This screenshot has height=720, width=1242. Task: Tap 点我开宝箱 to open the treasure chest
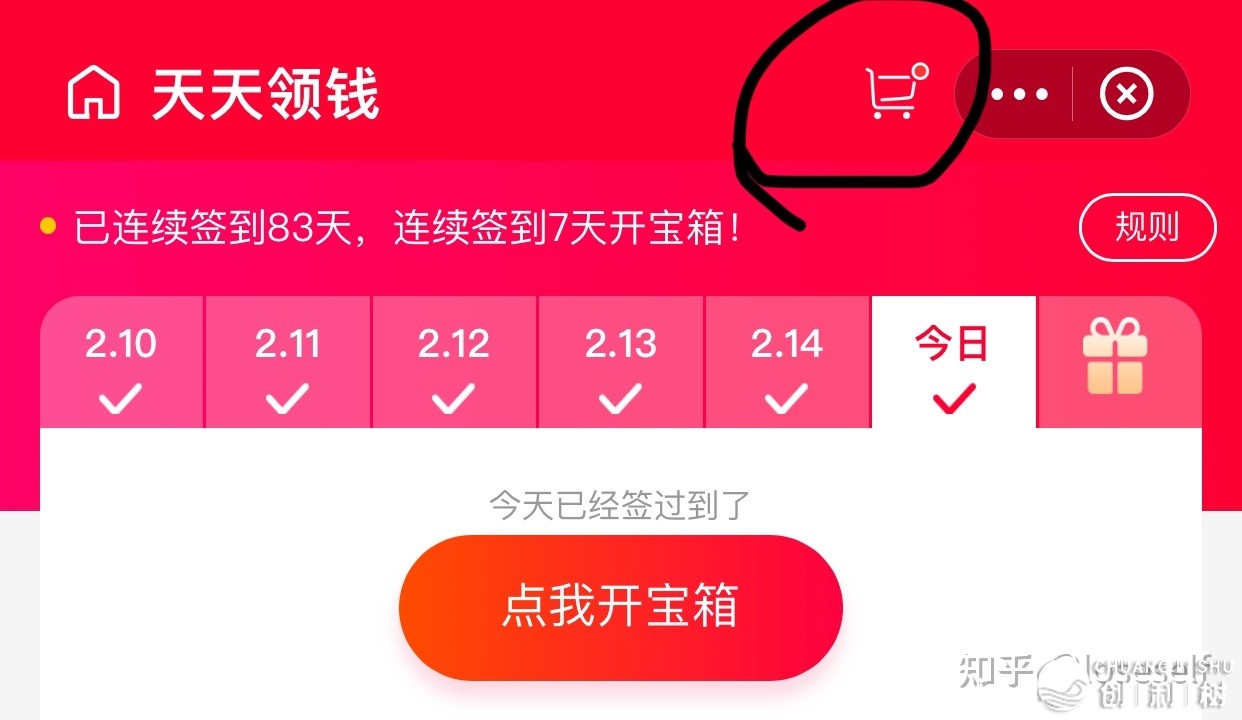[620, 607]
